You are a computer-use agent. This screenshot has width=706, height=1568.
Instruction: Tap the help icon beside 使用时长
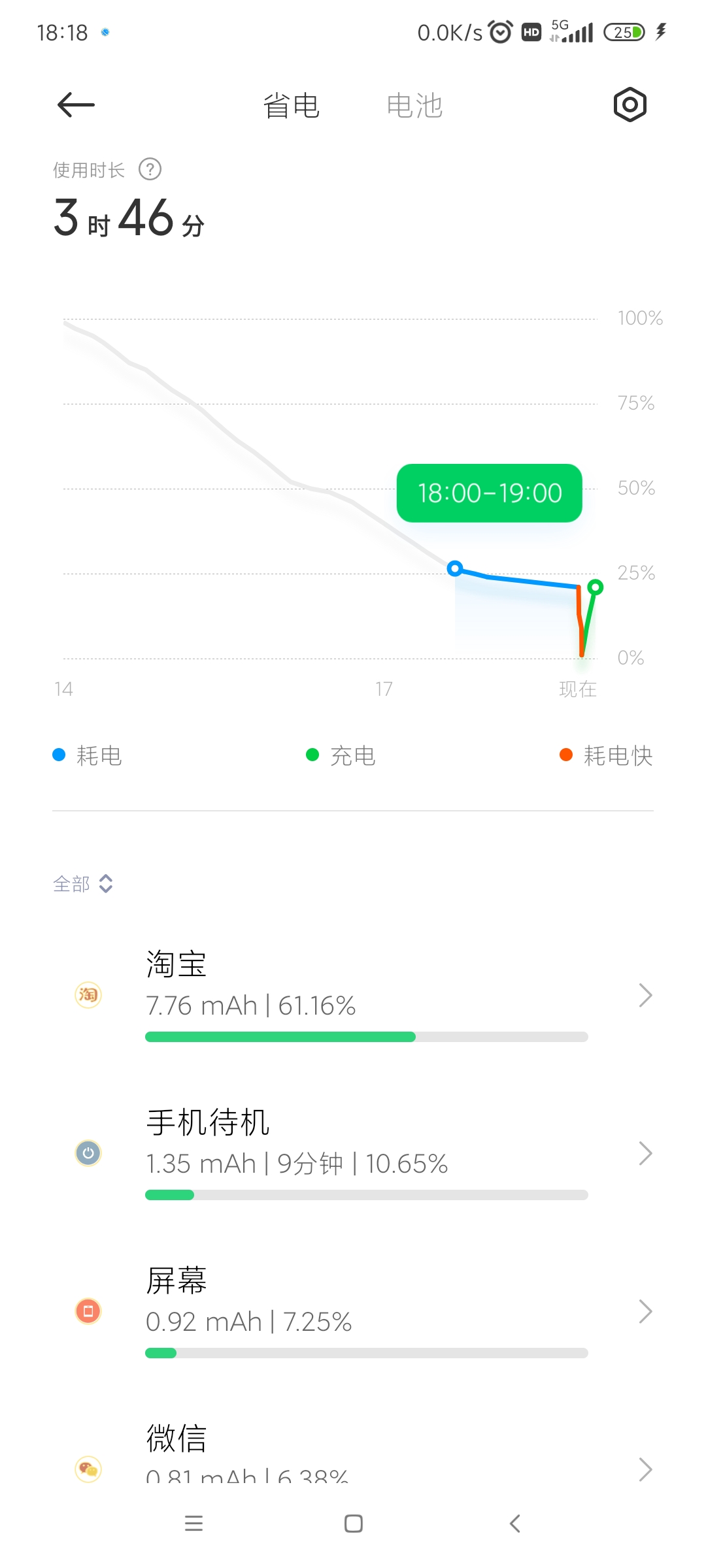click(x=150, y=170)
